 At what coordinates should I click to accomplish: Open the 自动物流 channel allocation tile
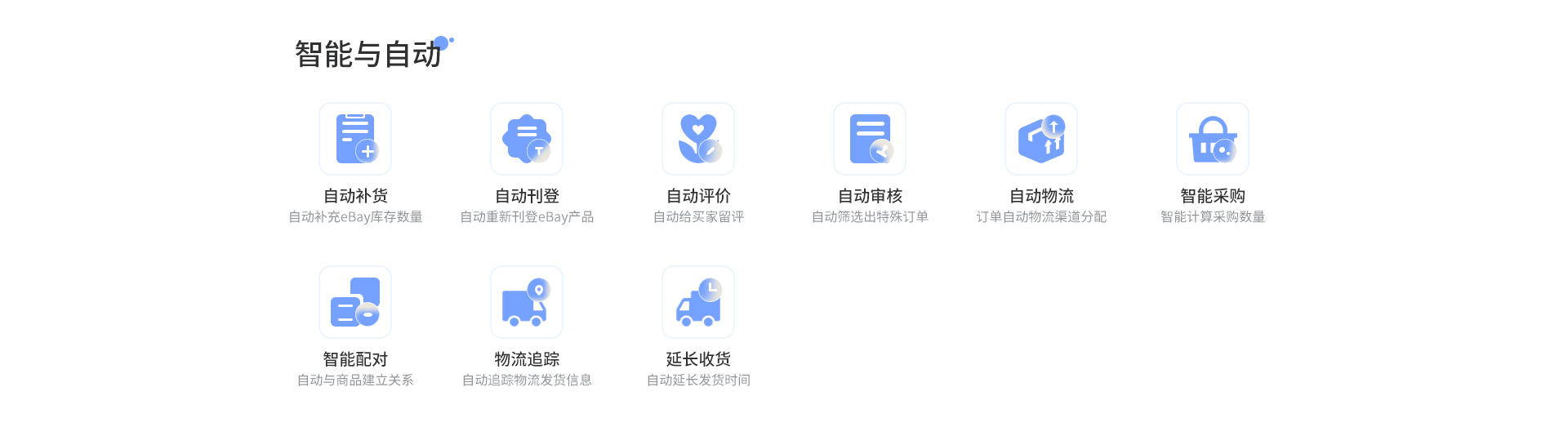point(1041,140)
